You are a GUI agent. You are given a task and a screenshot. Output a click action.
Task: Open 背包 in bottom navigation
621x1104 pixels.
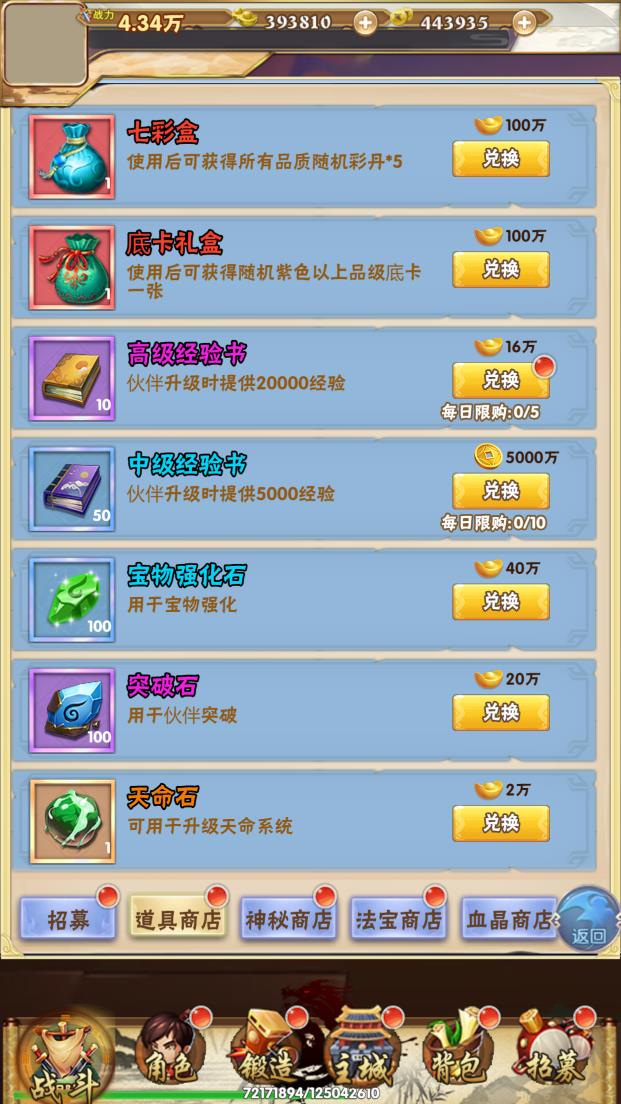click(x=455, y=1055)
